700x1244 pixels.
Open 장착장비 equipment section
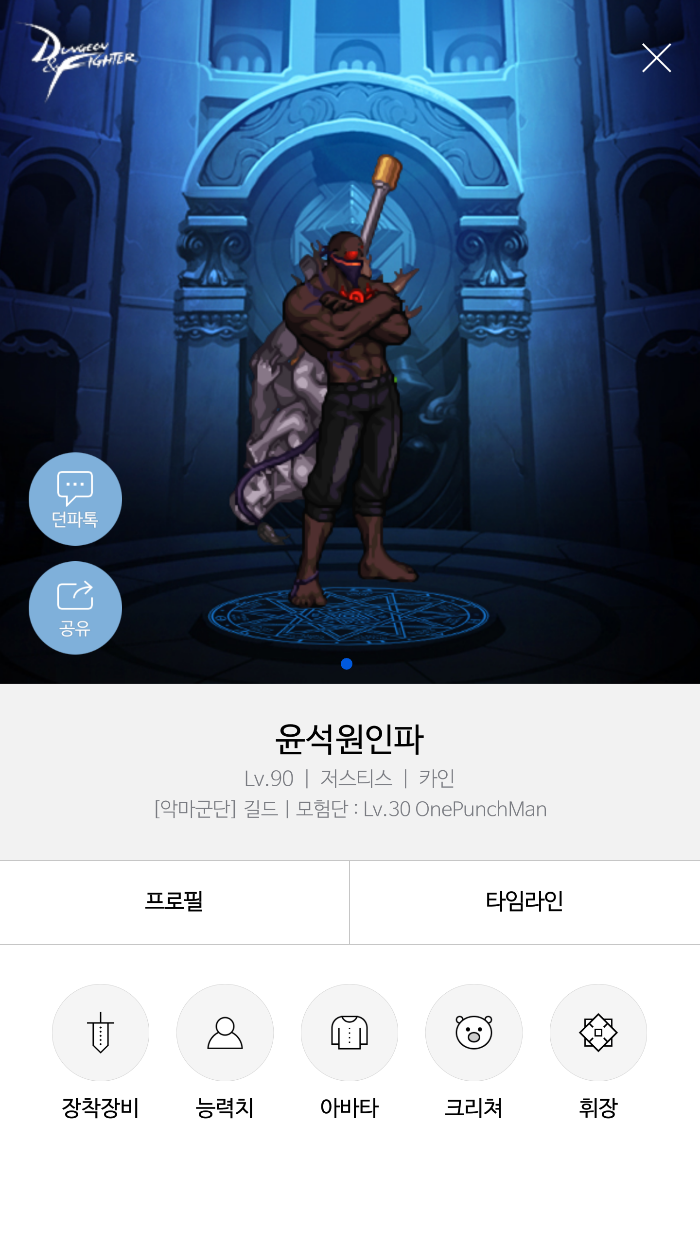point(100,1033)
